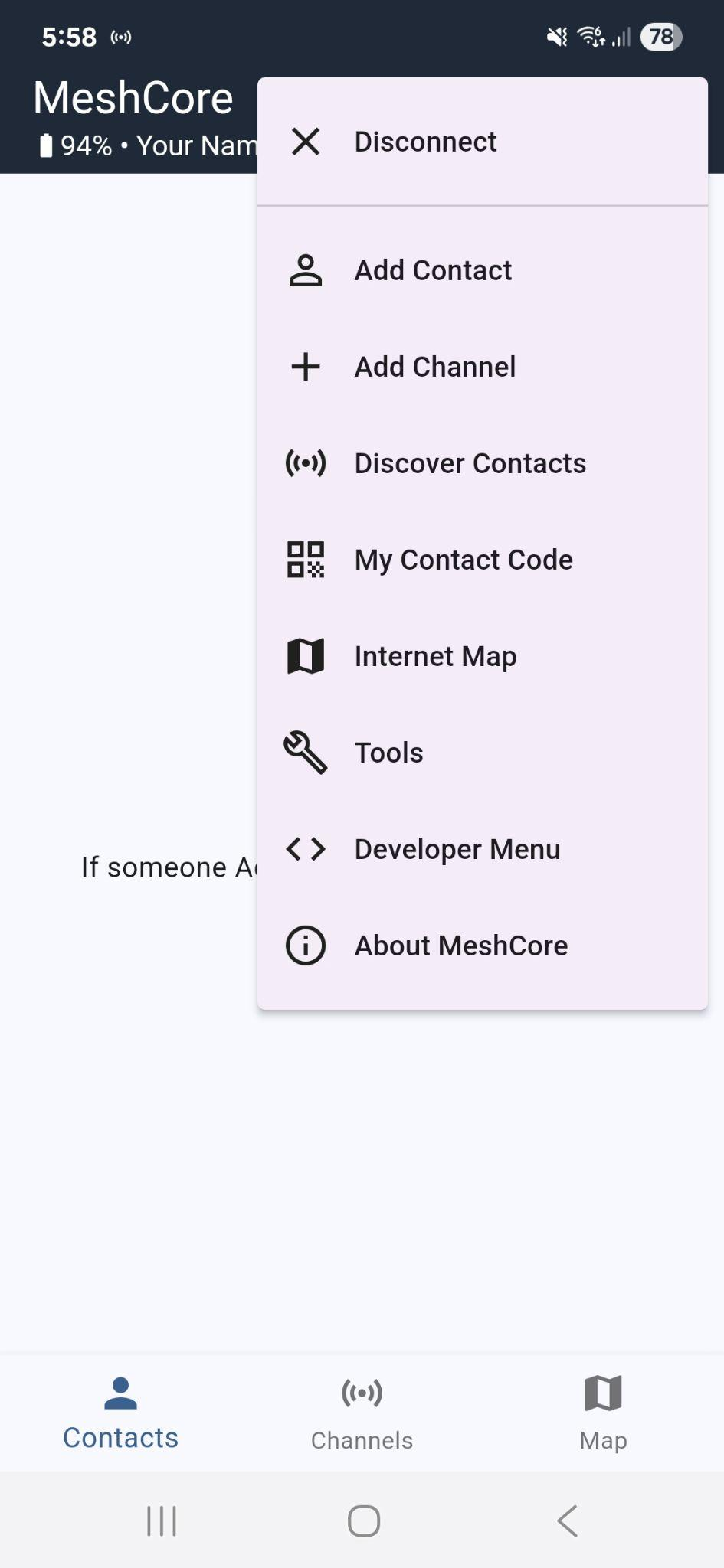Tap Add Channel in the menu

click(x=483, y=367)
